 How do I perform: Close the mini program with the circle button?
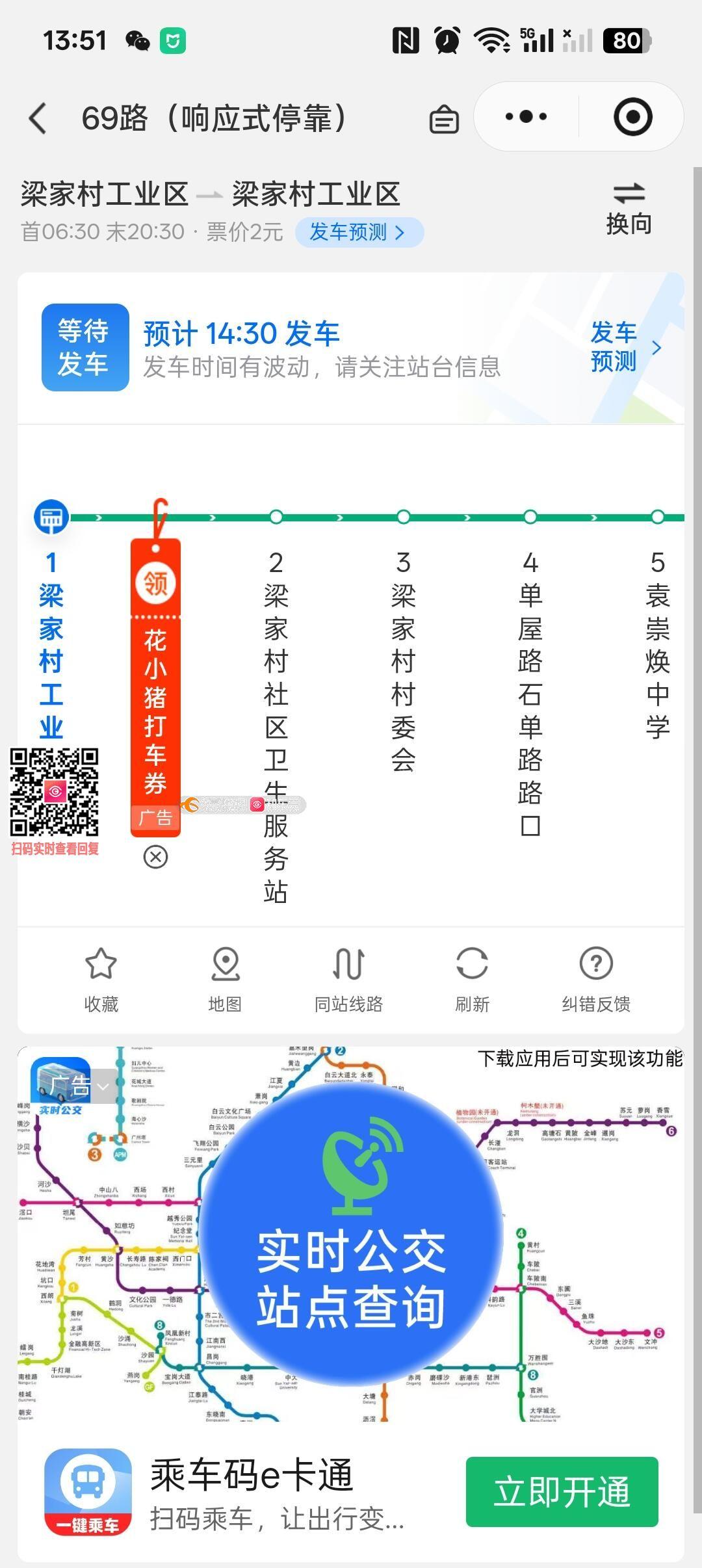coord(632,117)
